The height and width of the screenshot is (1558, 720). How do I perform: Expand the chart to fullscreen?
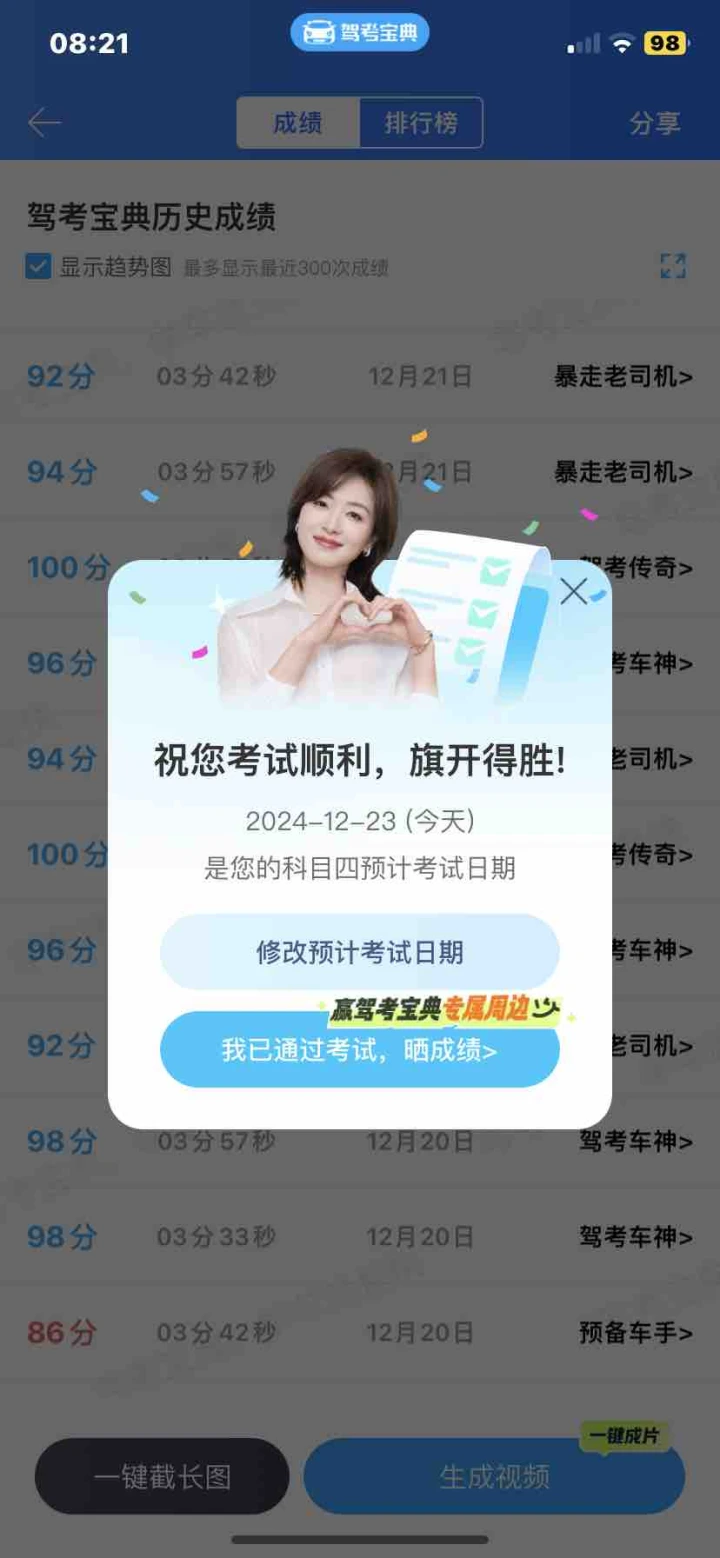coord(673,266)
